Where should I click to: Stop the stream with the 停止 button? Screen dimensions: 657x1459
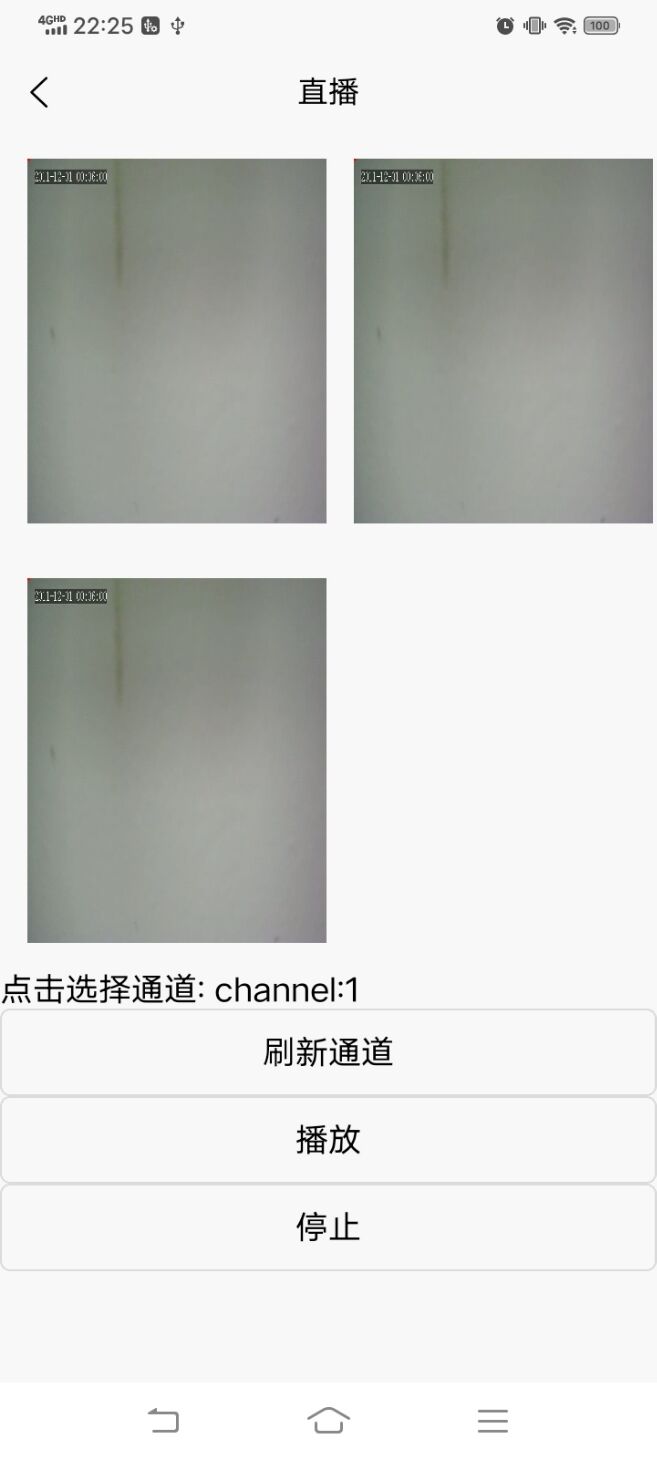(x=328, y=1227)
